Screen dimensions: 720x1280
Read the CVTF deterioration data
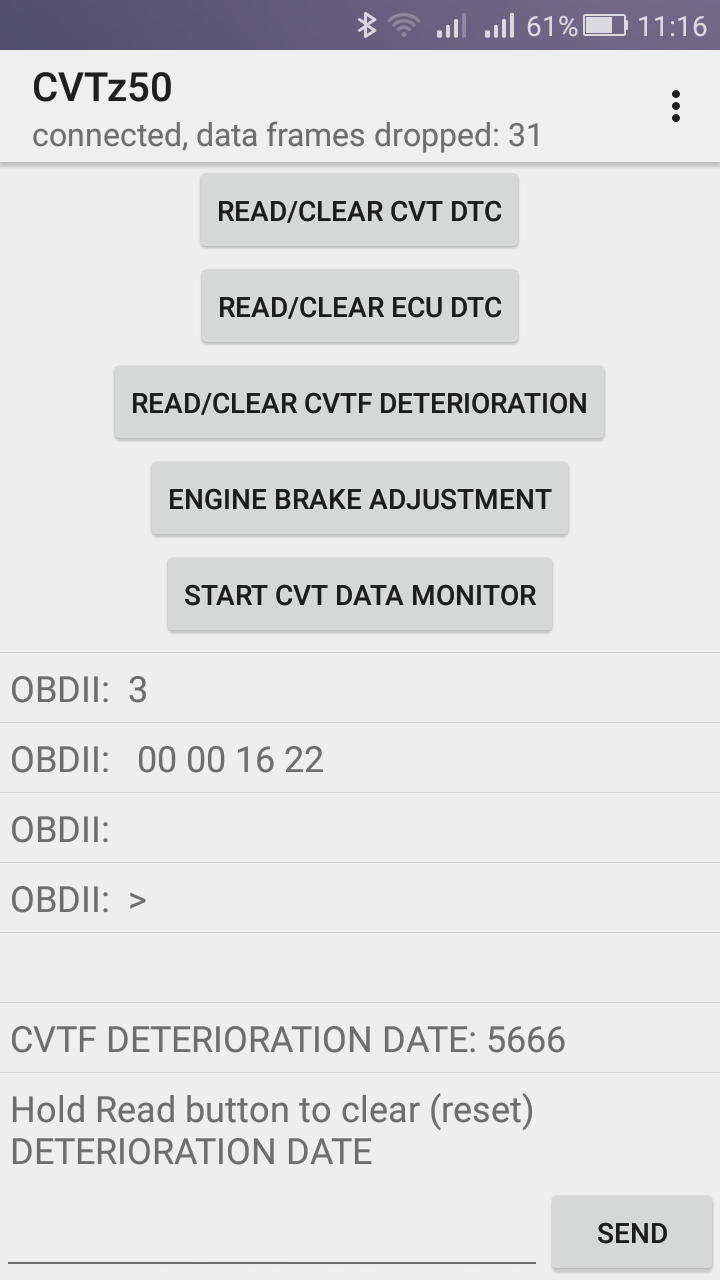click(x=359, y=403)
